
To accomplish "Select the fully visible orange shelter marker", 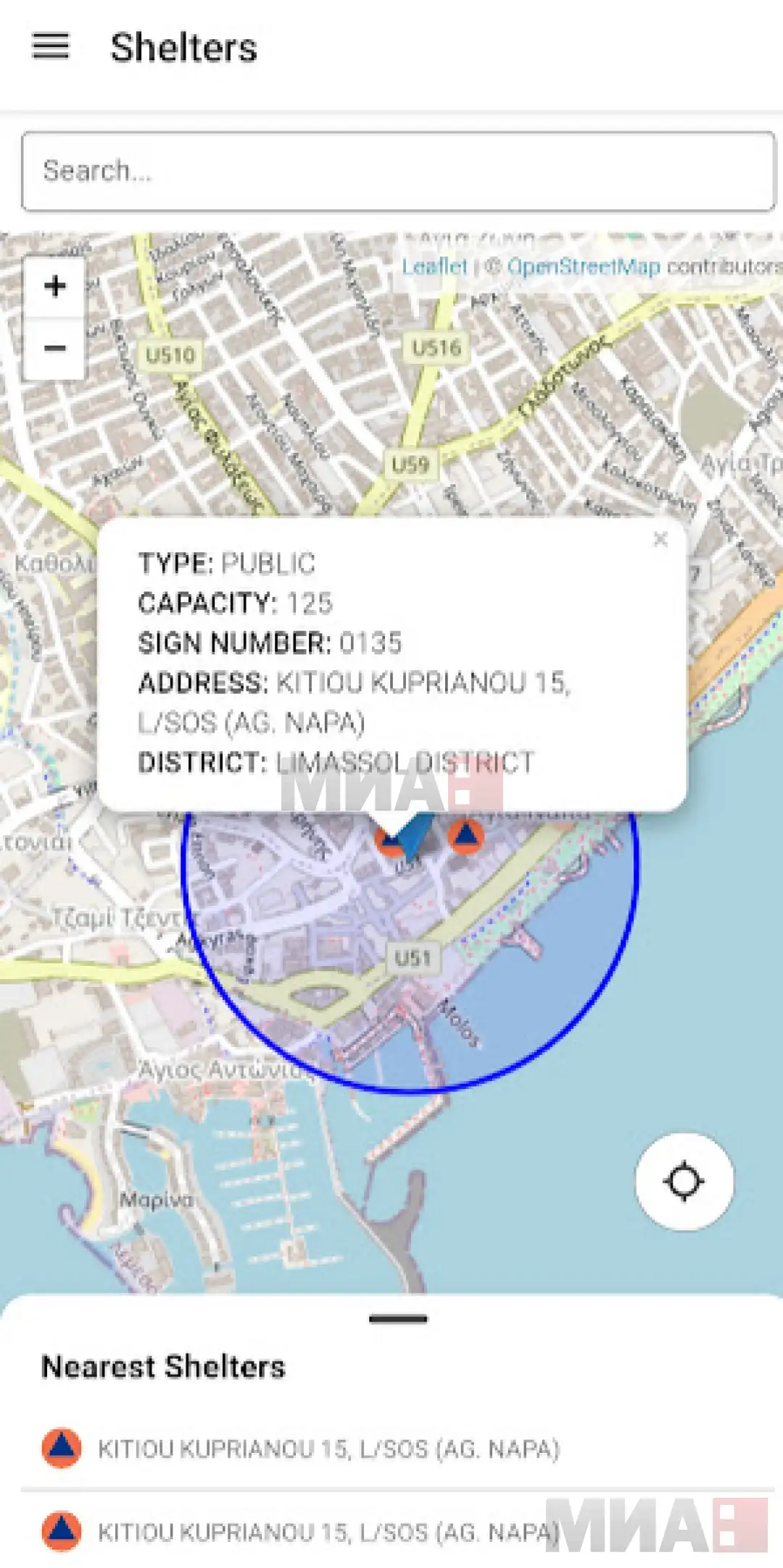I will 465,836.
